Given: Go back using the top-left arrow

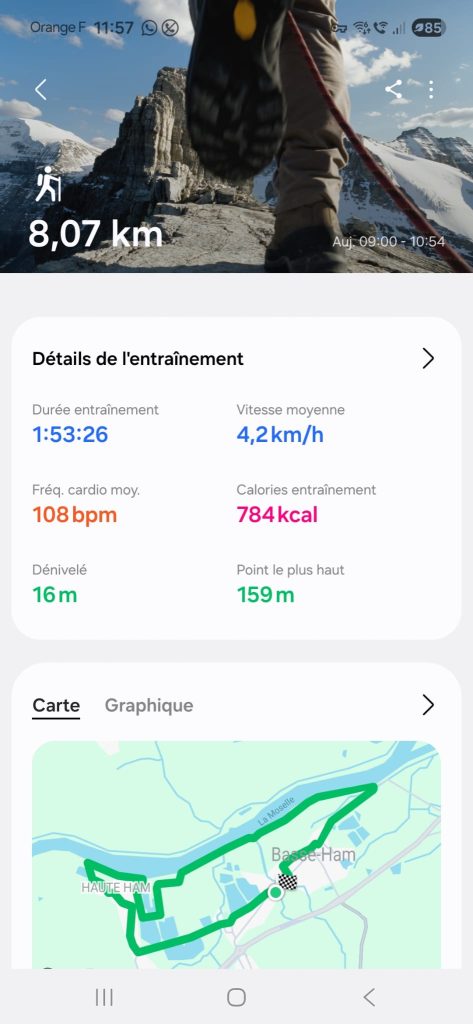Looking at the screenshot, I should click(x=41, y=89).
